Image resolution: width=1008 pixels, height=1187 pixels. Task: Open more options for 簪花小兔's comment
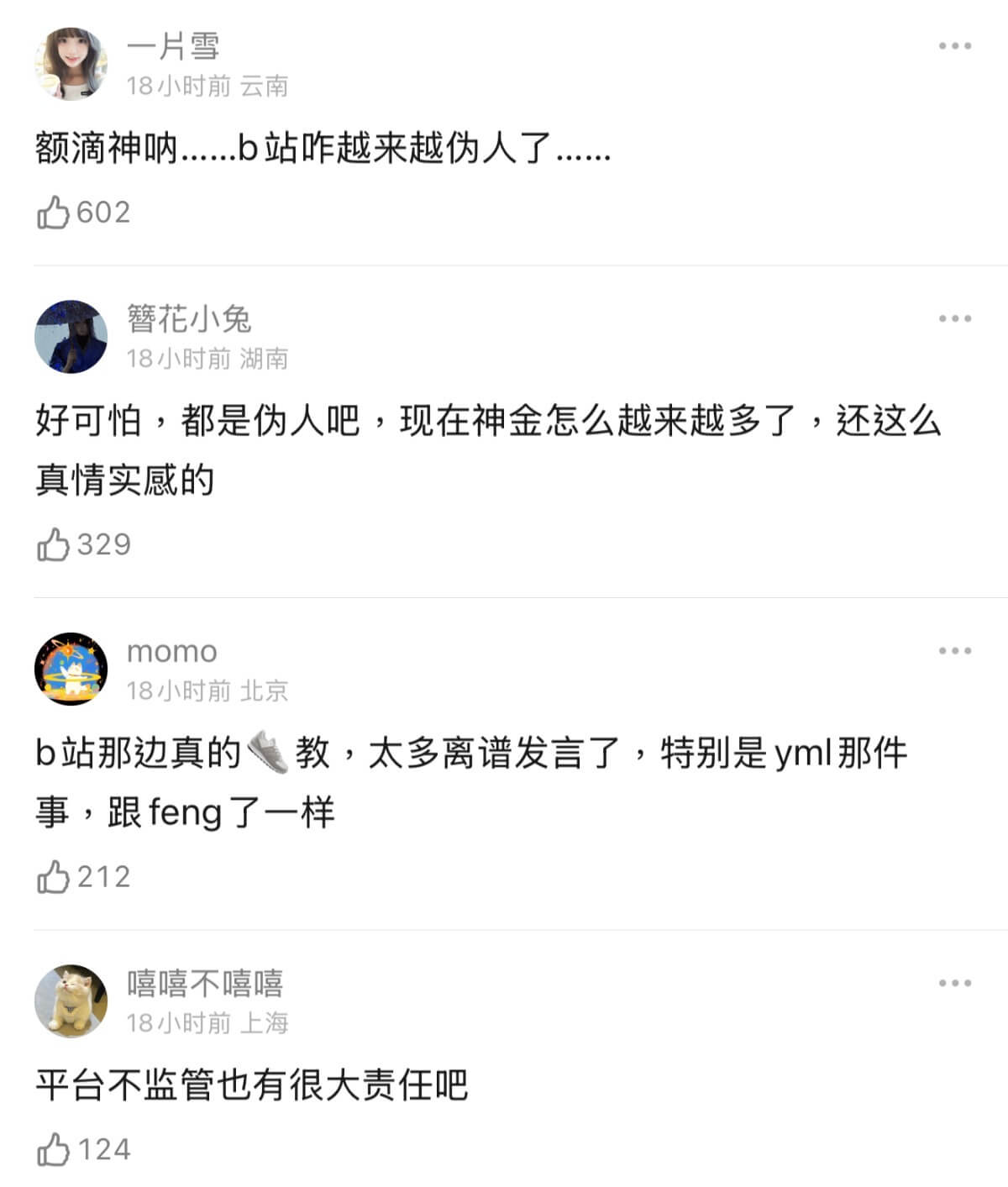955,319
